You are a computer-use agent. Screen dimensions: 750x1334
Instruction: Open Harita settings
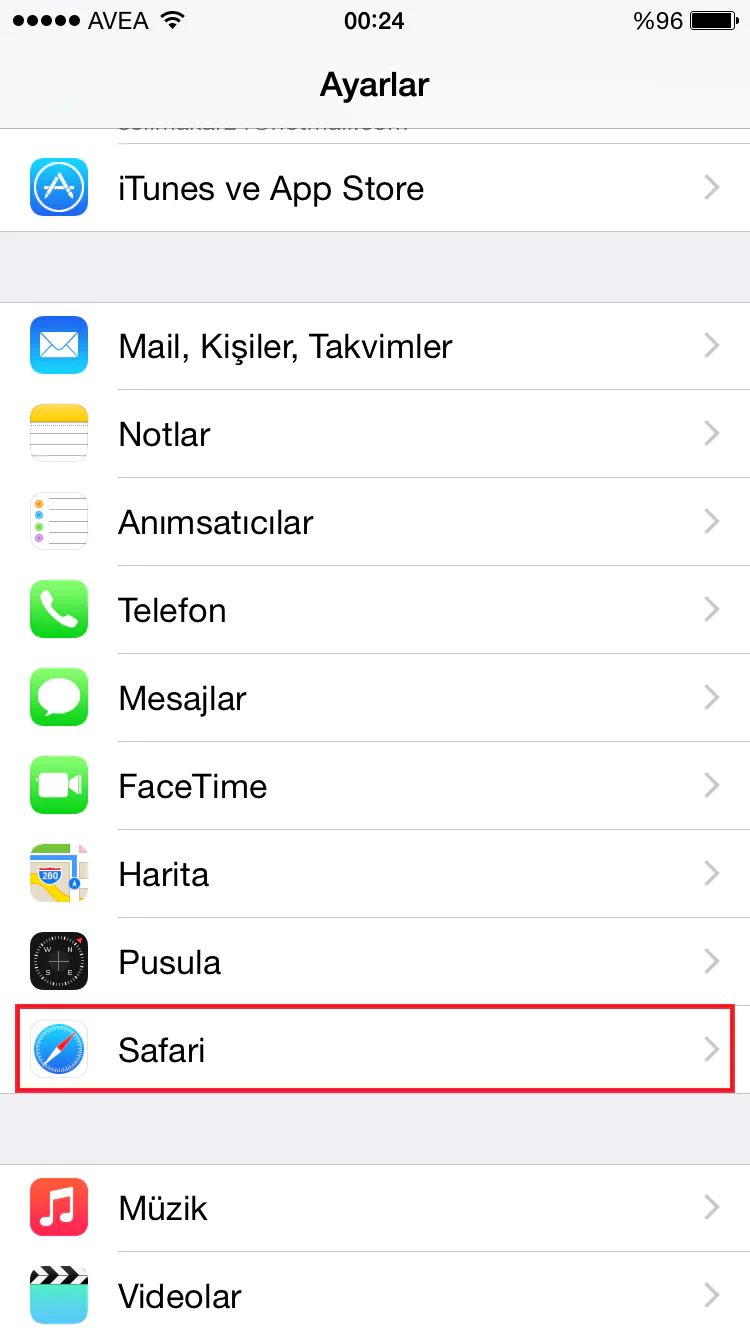375,874
